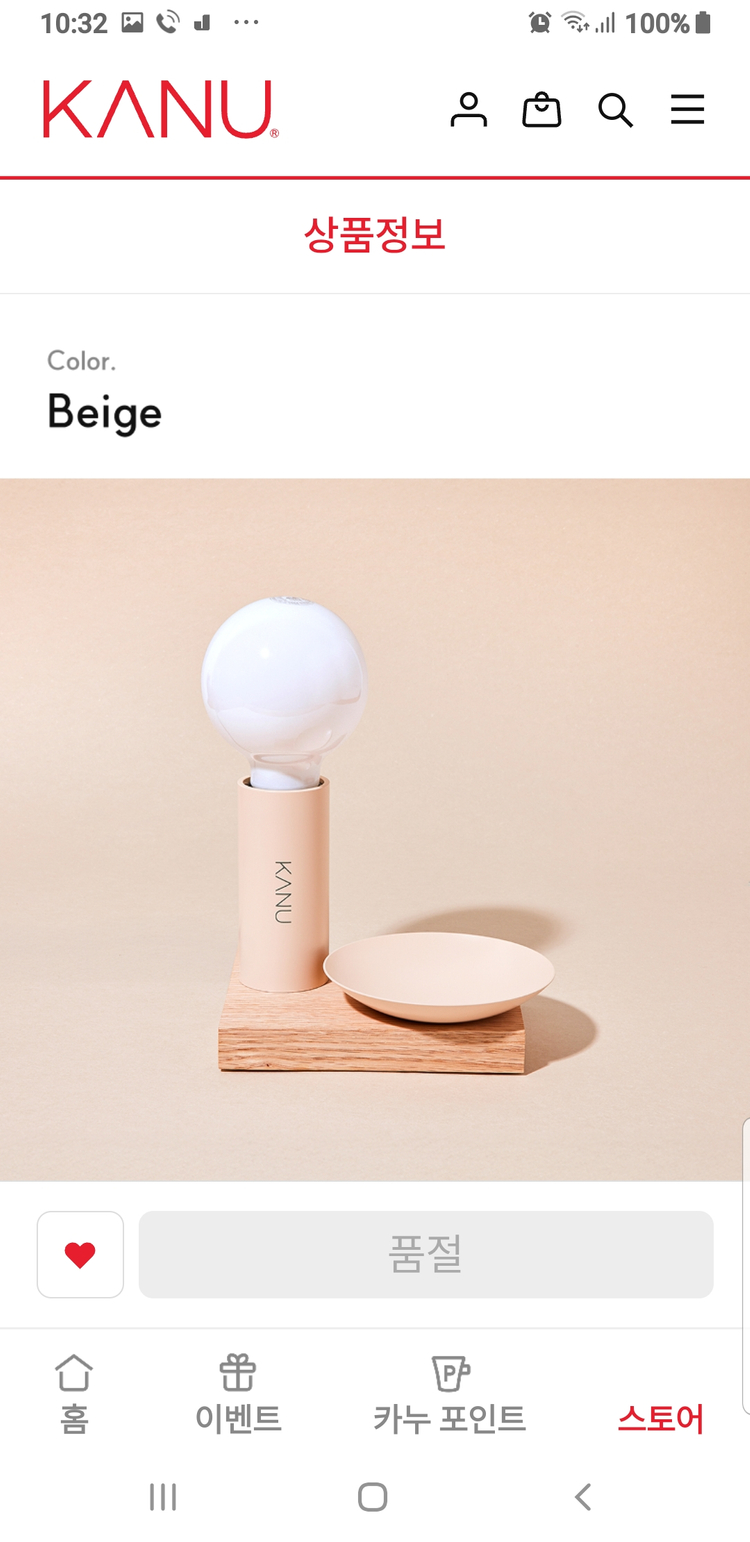Open the shopping bag cart
Image resolution: width=750 pixels, height=1542 pixels.
point(542,110)
